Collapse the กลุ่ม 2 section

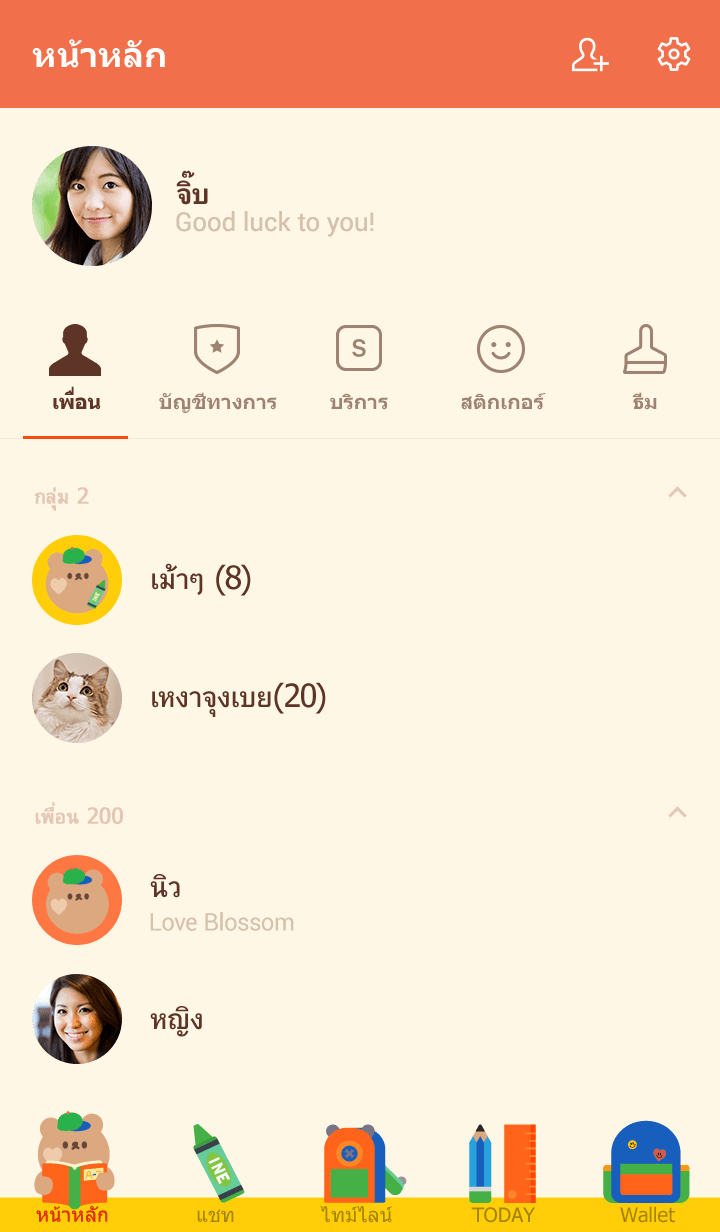coord(677,493)
